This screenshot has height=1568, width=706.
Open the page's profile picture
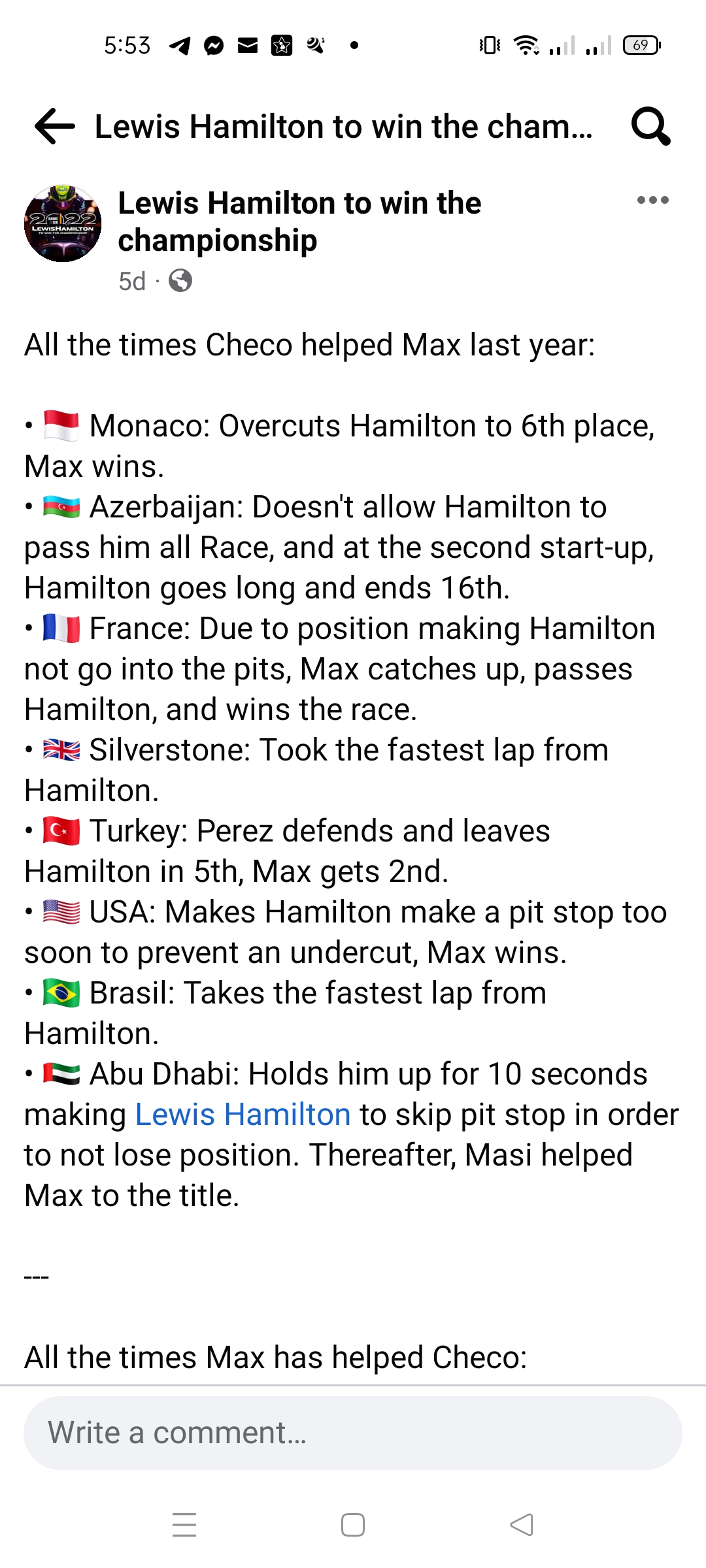pos(63,223)
